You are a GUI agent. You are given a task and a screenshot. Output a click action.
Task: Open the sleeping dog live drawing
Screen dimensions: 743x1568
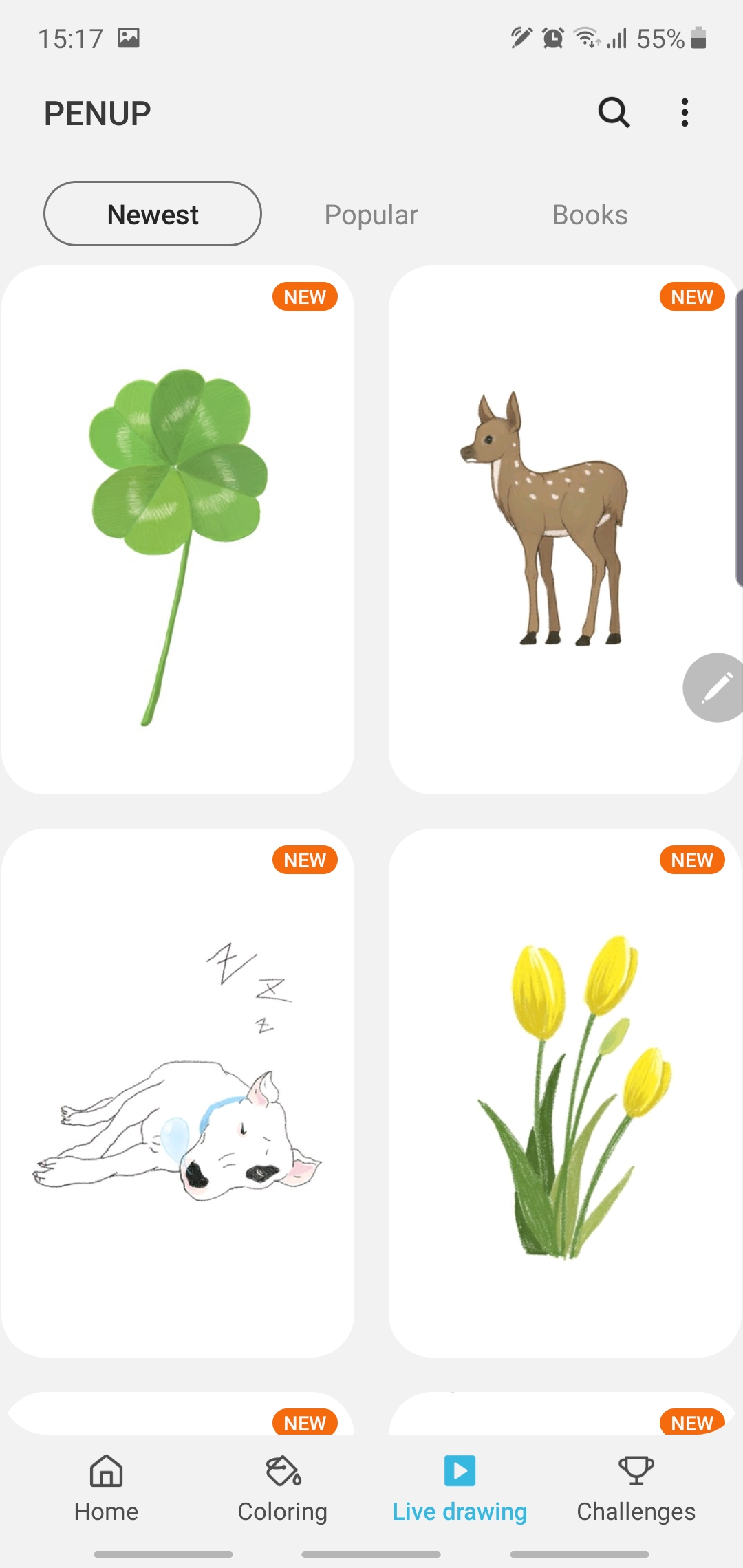click(x=177, y=1092)
